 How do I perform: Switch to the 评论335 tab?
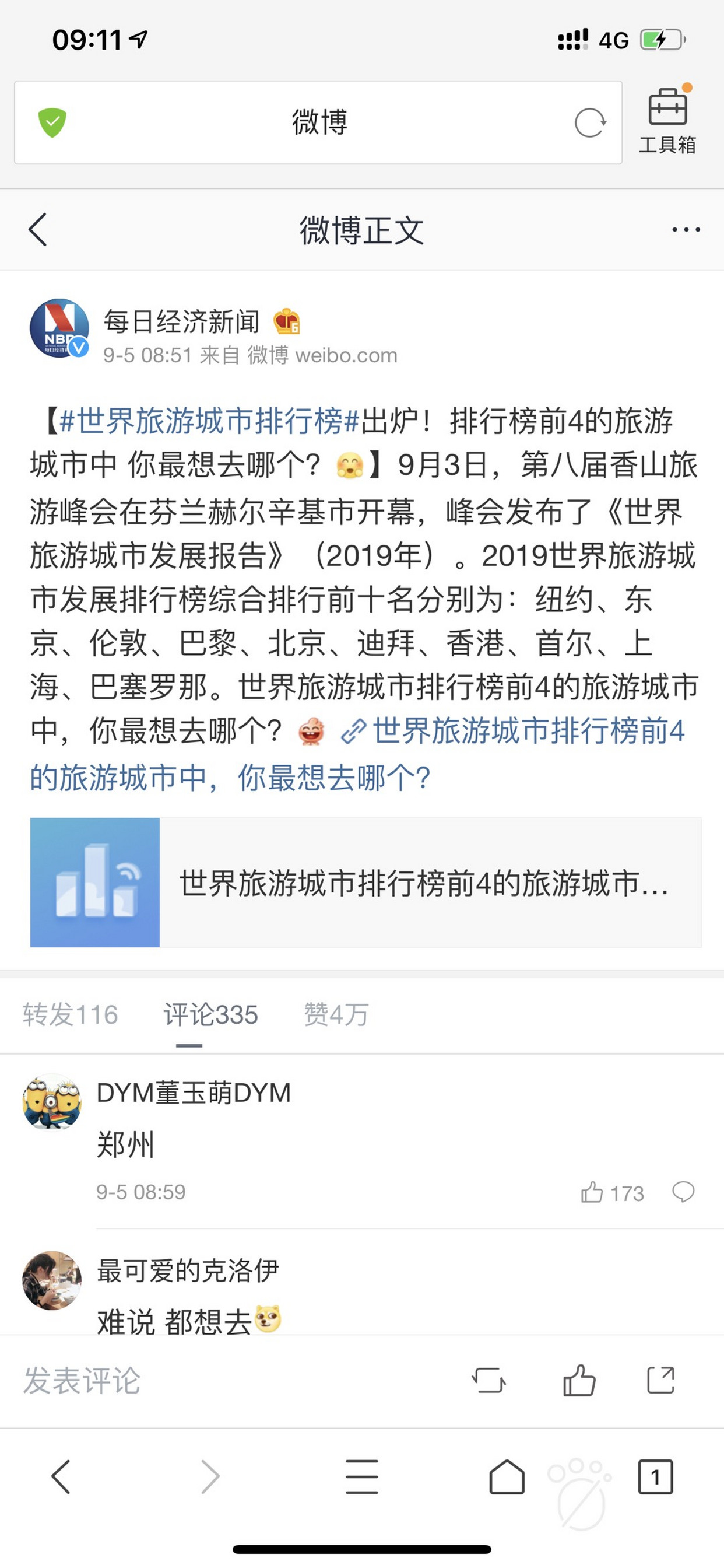click(x=210, y=1014)
